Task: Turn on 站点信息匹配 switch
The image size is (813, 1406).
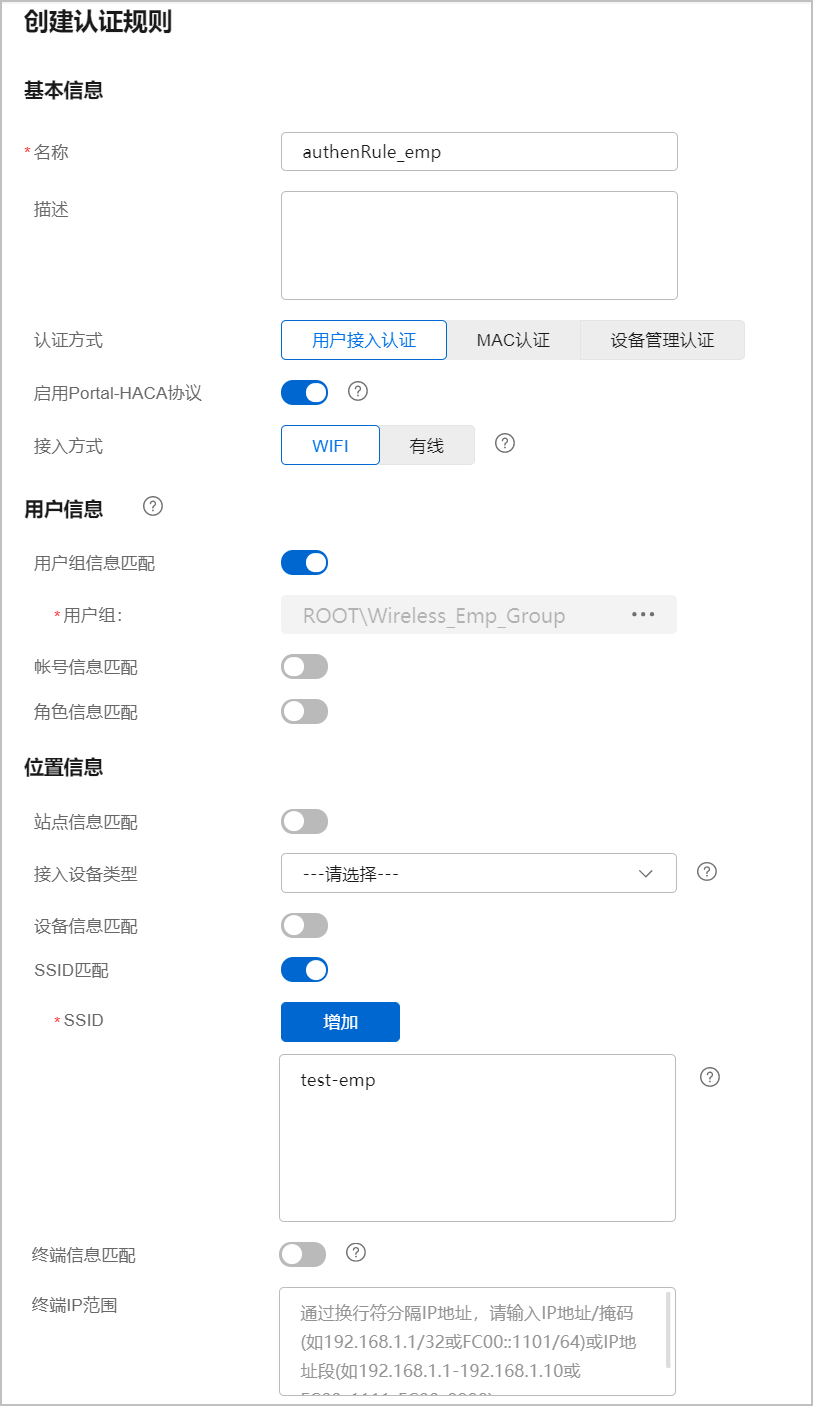Action: coord(304,821)
